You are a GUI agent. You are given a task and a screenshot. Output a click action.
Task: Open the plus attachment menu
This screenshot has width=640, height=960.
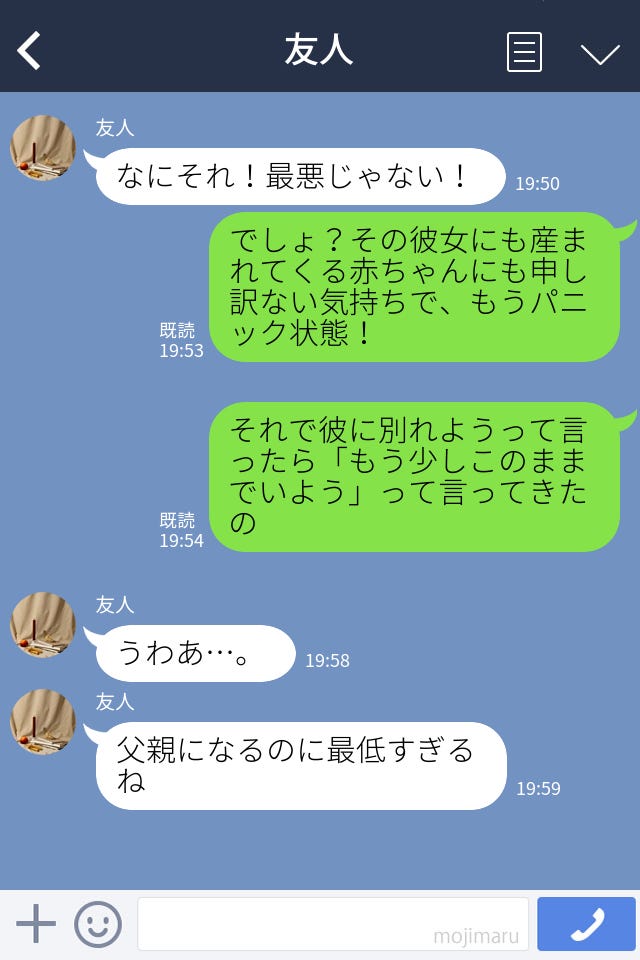(36, 924)
